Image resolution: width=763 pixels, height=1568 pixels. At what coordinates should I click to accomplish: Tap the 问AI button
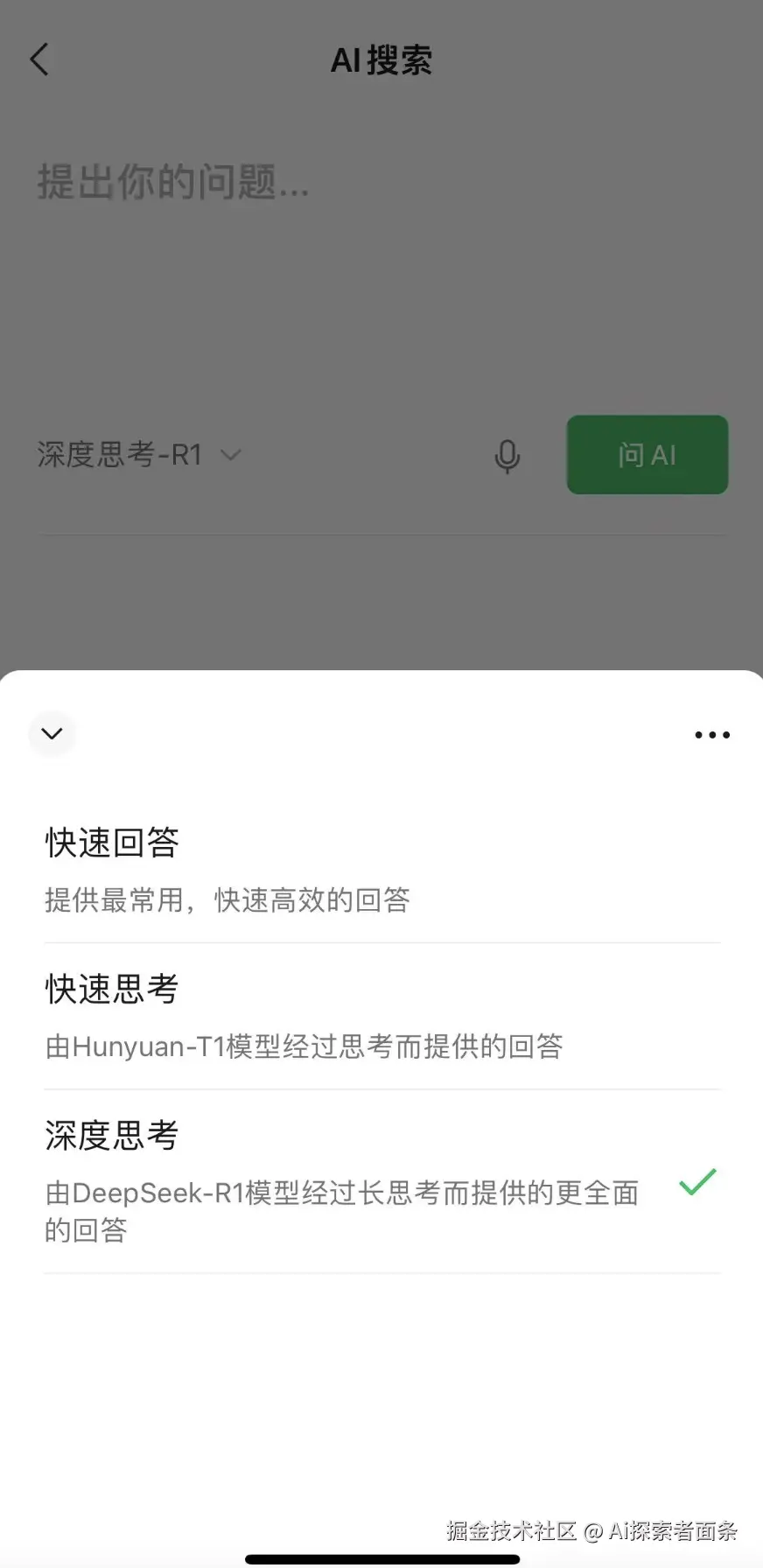tap(647, 455)
